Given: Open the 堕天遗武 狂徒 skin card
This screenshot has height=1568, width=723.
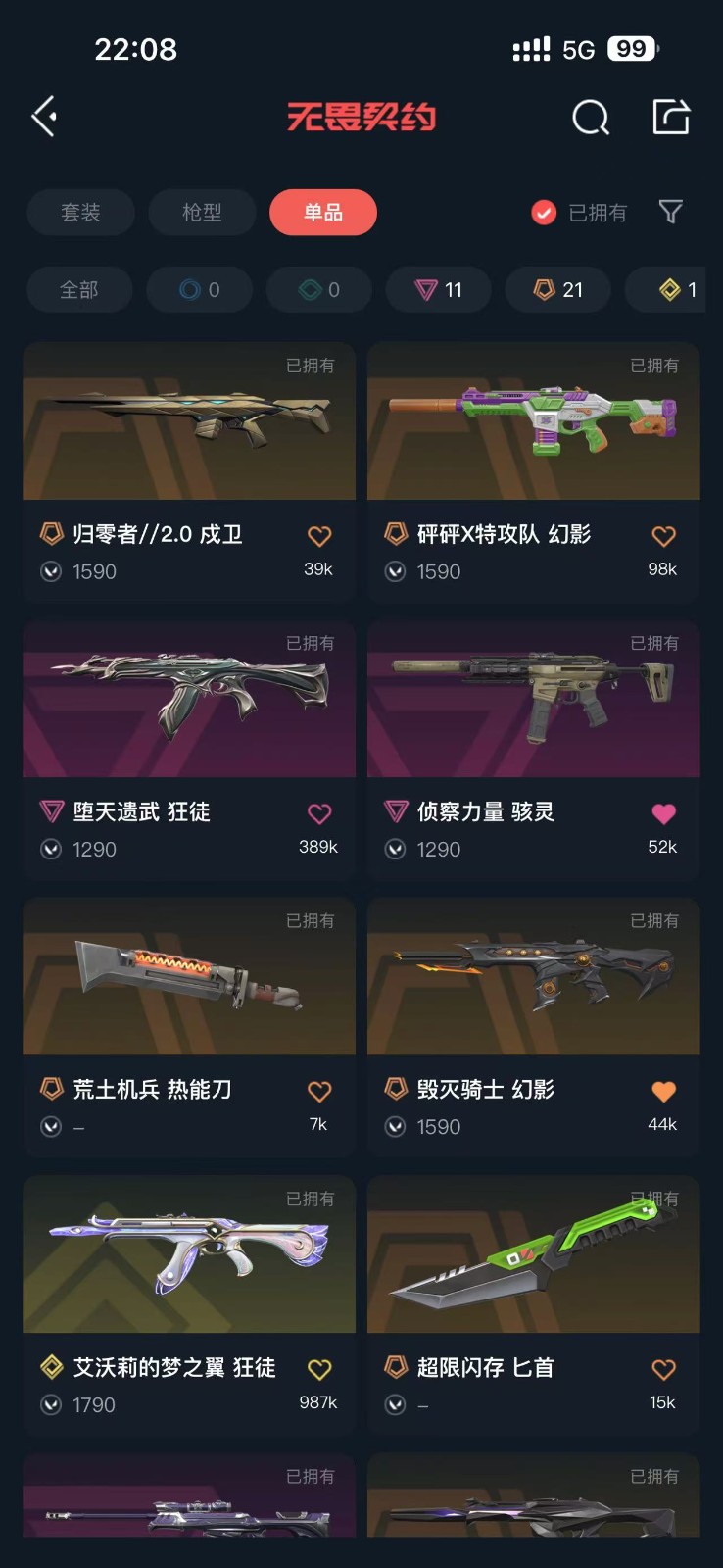Looking at the screenshot, I should point(188,700).
